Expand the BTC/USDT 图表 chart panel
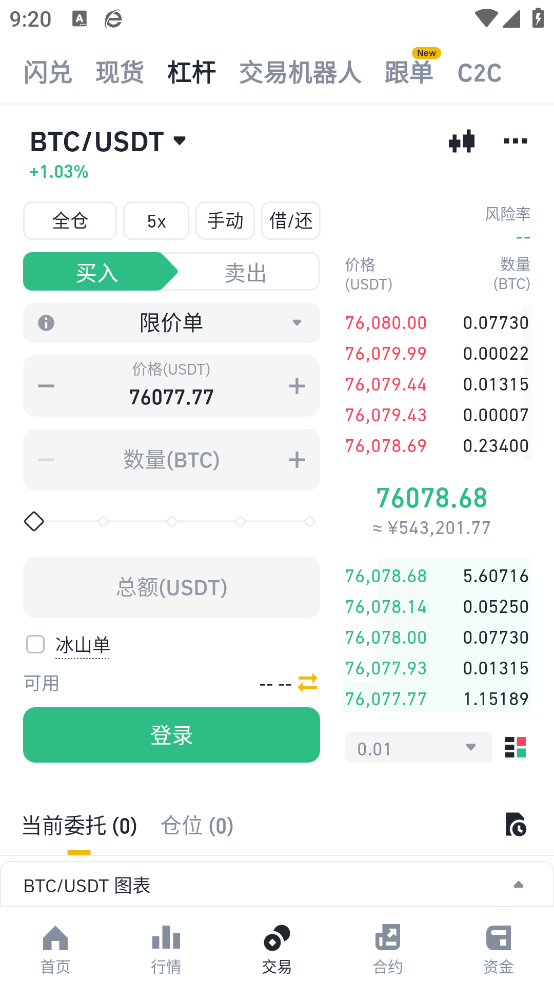554x984 pixels. pyautogui.click(x=277, y=885)
